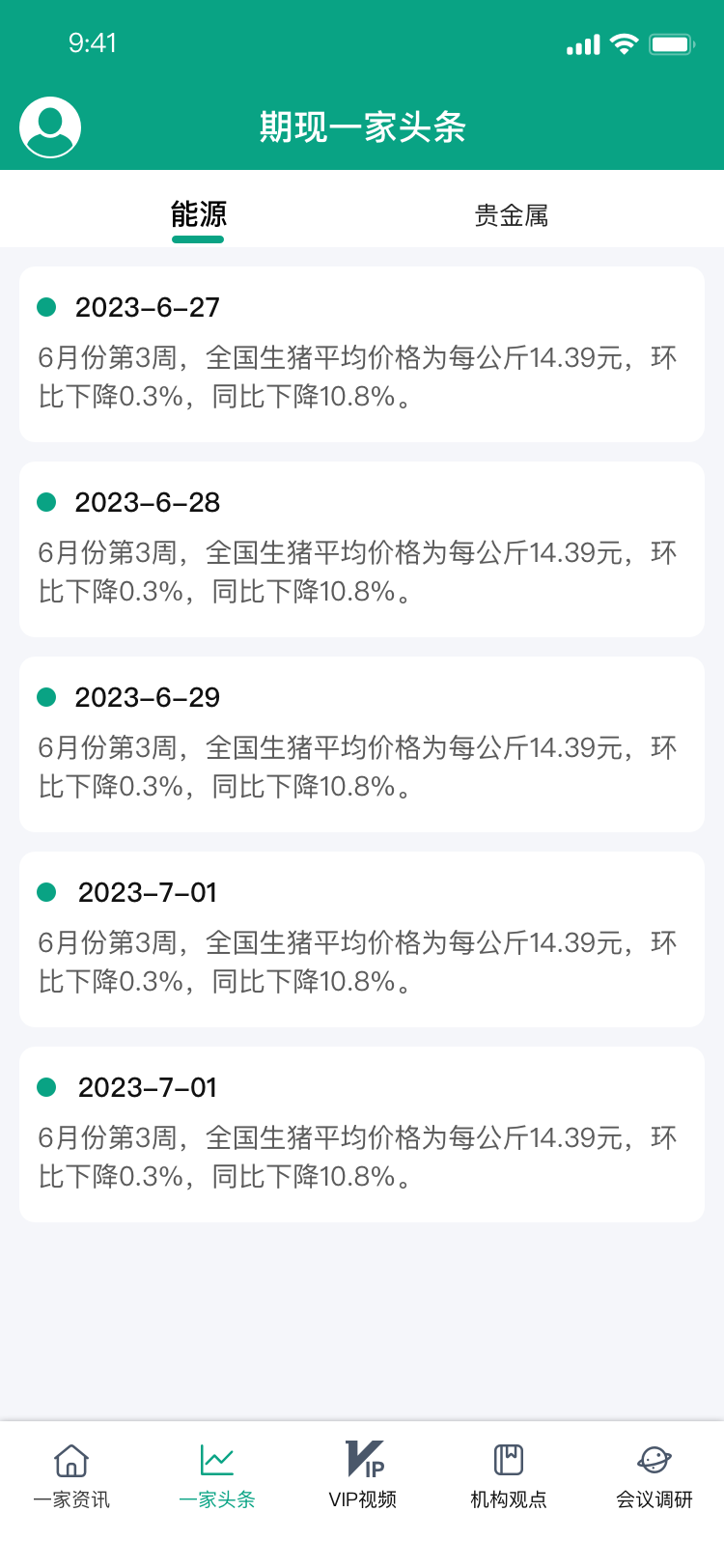The image size is (724, 1568).
Task: Open the news card dated 2023-6-27
Action: click(x=362, y=354)
